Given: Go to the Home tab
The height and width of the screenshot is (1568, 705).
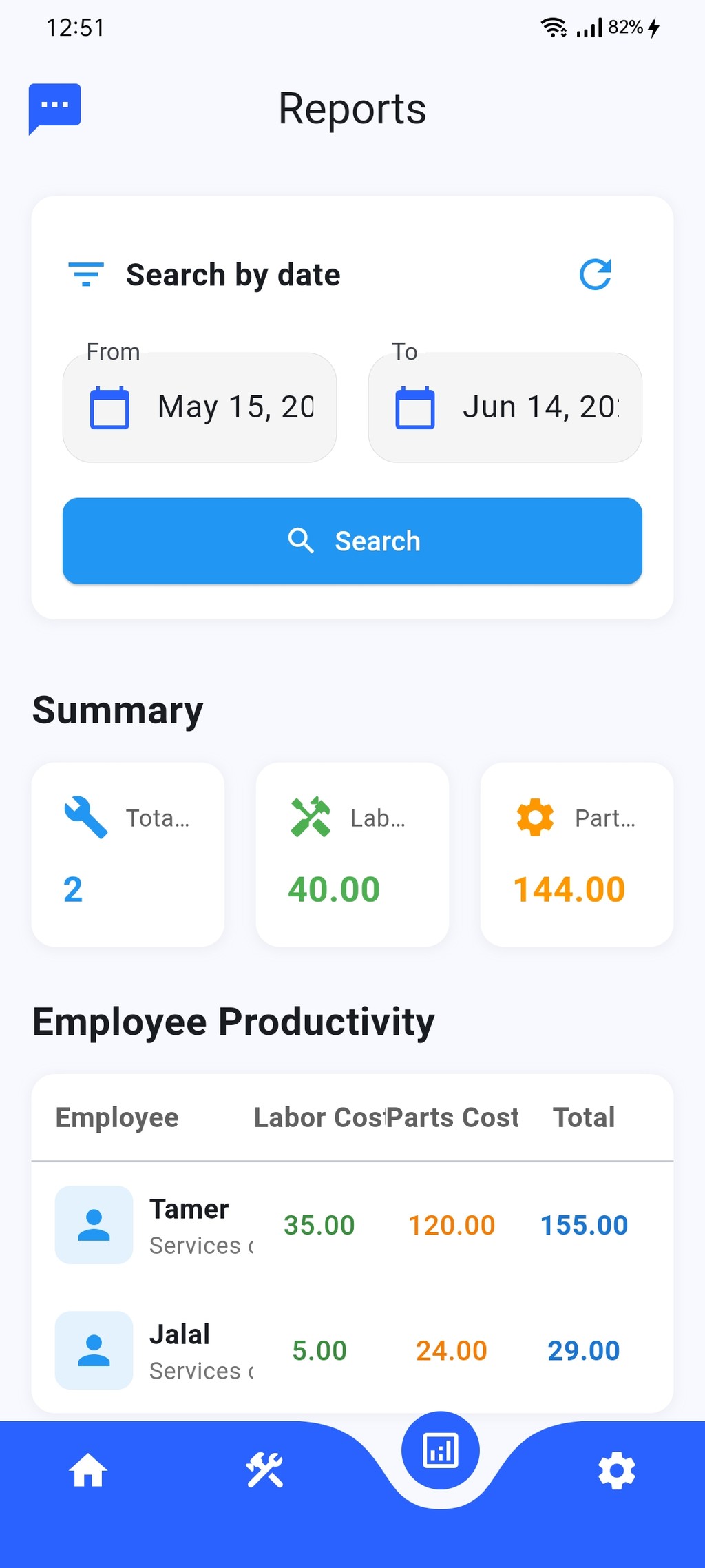Looking at the screenshot, I should click(x=88, y=1470).
